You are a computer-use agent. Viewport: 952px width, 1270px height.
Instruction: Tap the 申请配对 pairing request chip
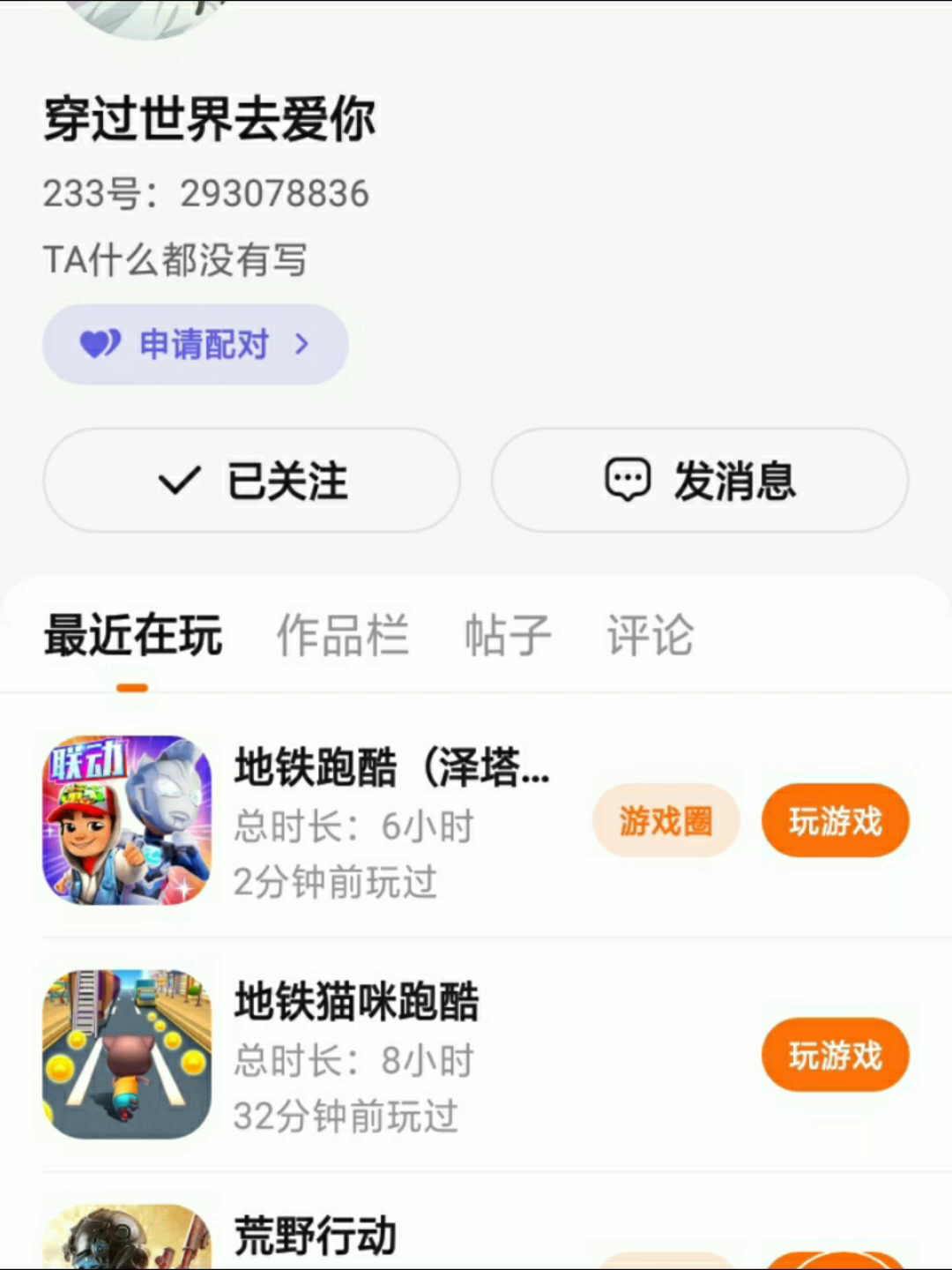(x=195, y=344)
